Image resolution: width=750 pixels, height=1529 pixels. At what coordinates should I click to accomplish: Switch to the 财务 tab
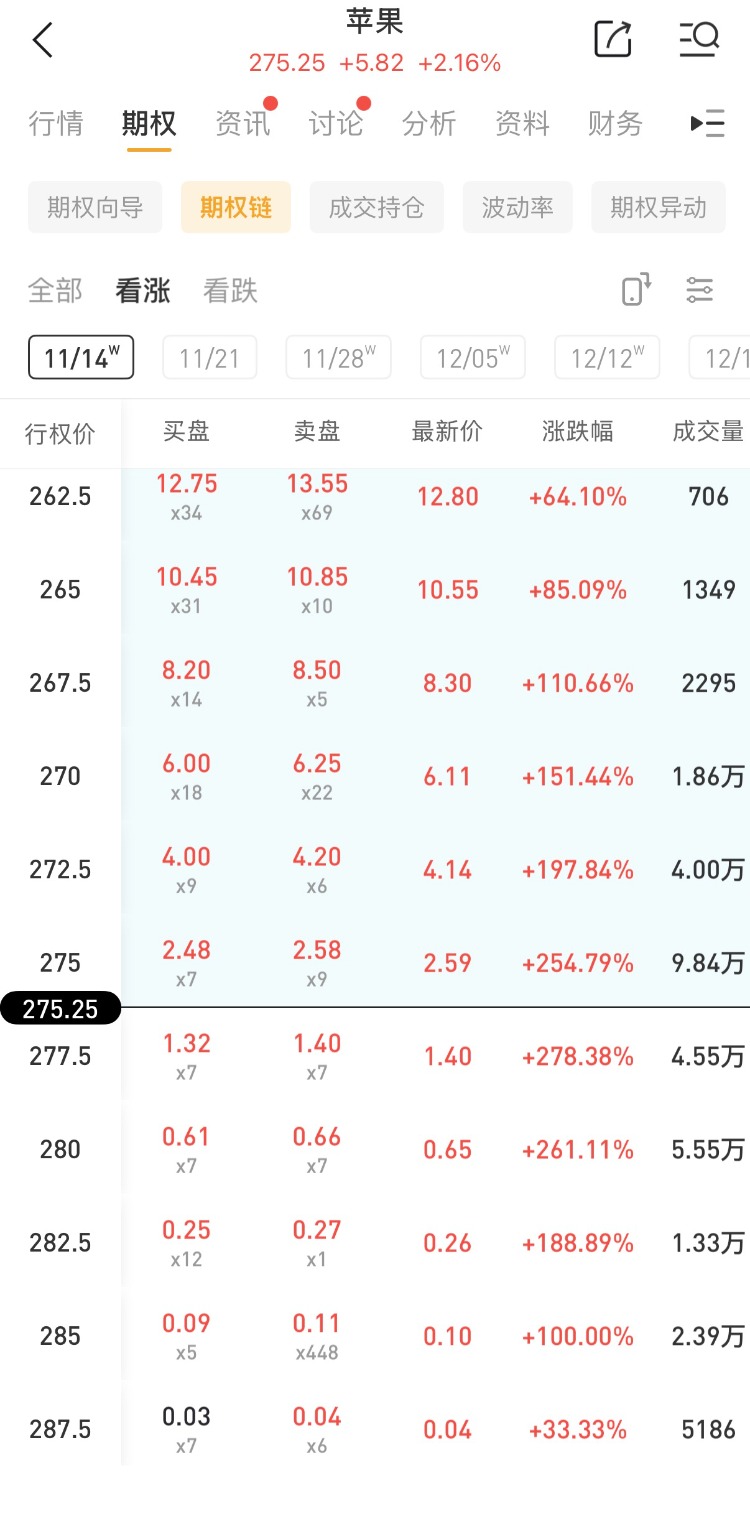click(x=615, y=124)
